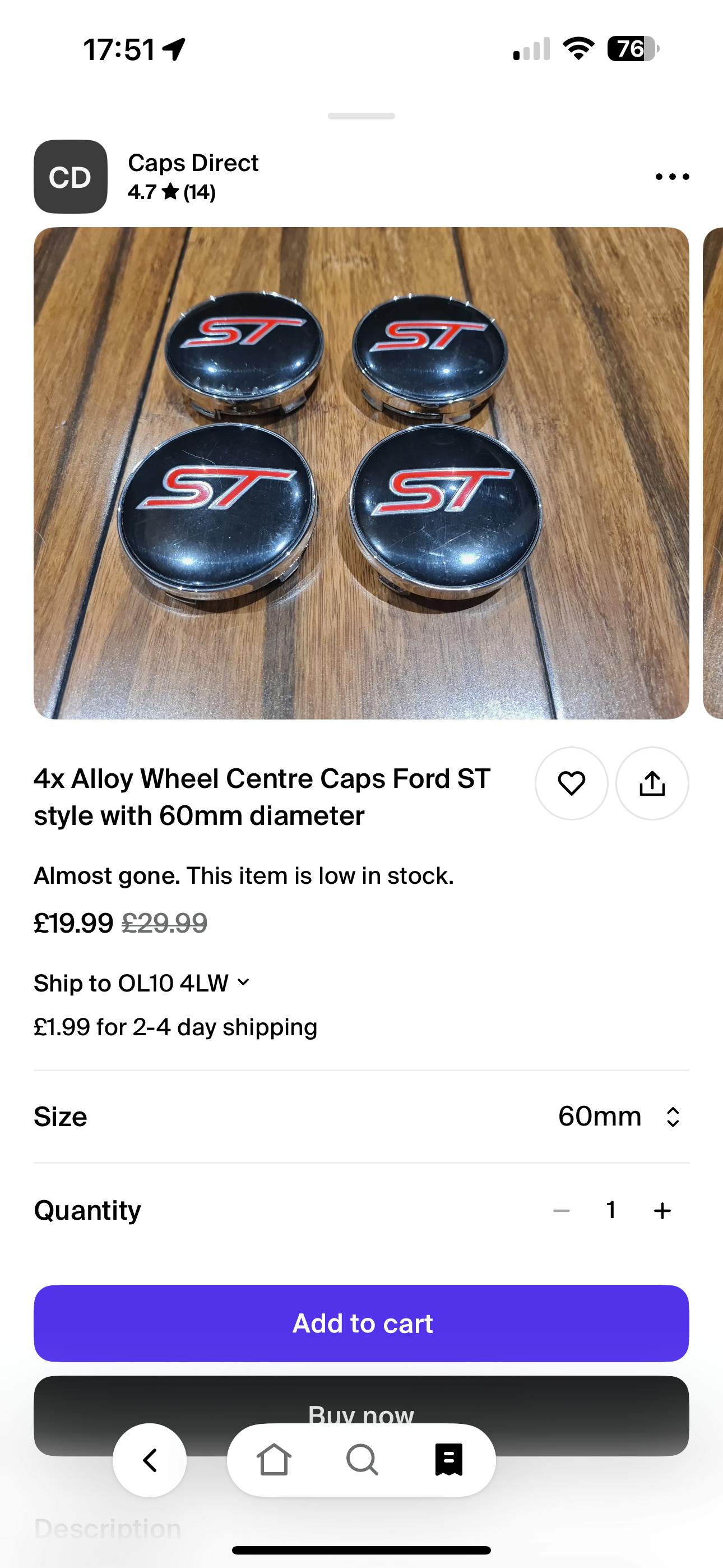This screenshot has width=723, height=1568.
Task: Increase quantity with the plus button
Action: point(662,1210)
